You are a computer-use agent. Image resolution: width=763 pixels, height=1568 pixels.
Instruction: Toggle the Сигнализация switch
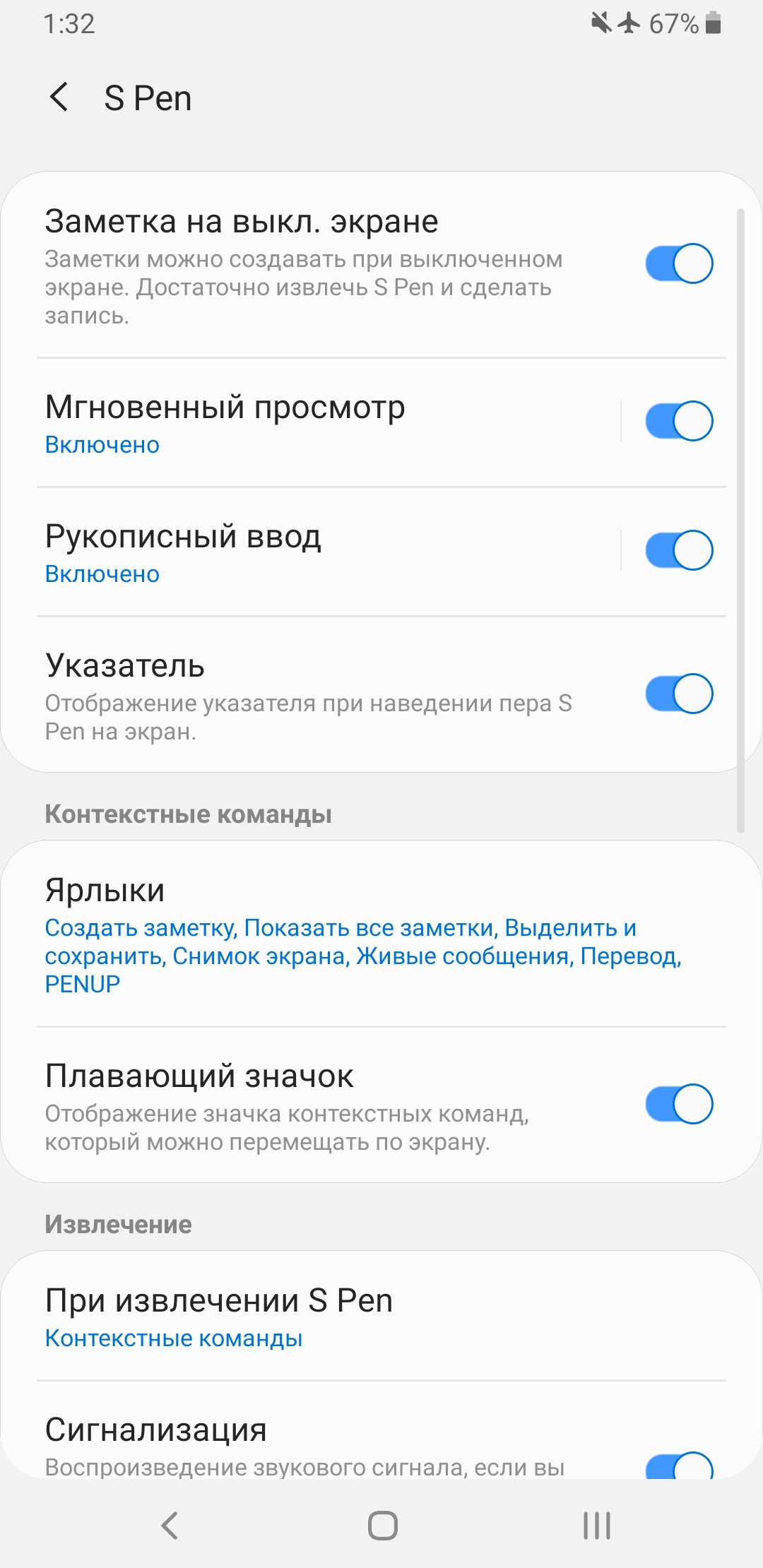(x=678, y=1468)
